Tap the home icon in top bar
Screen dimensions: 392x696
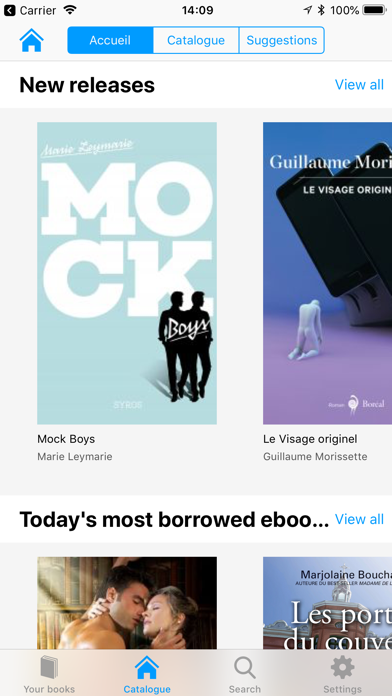[x=32, y=40]
